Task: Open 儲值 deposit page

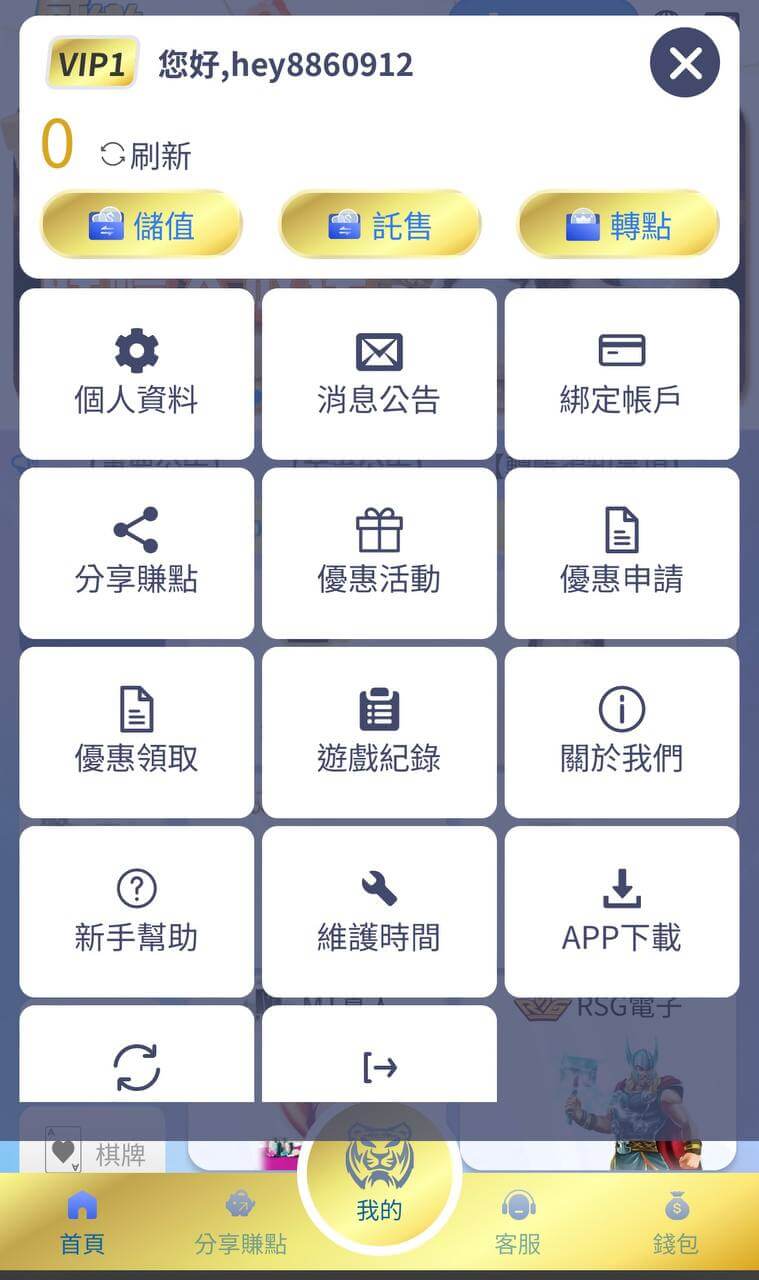Action: tap(140, 224)
